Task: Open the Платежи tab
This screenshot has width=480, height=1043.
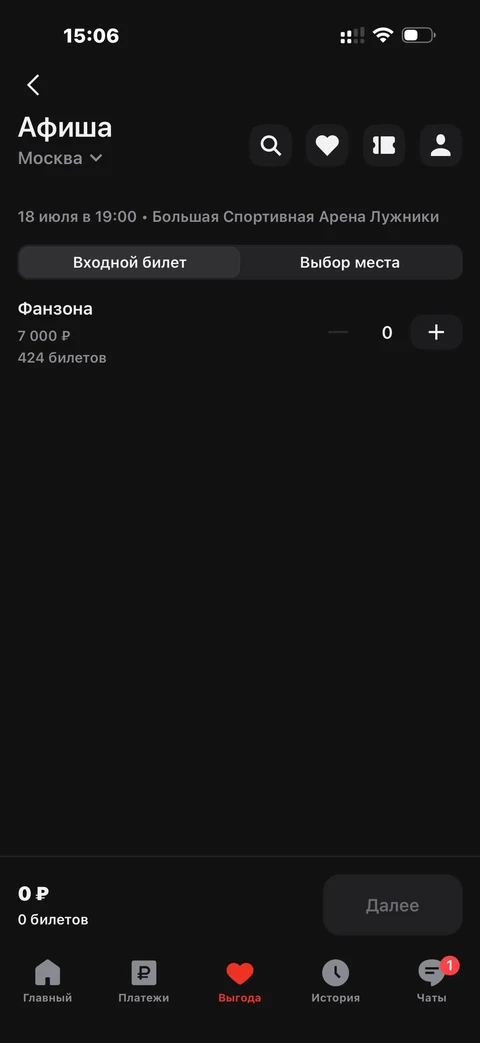Action: [144, 981]
